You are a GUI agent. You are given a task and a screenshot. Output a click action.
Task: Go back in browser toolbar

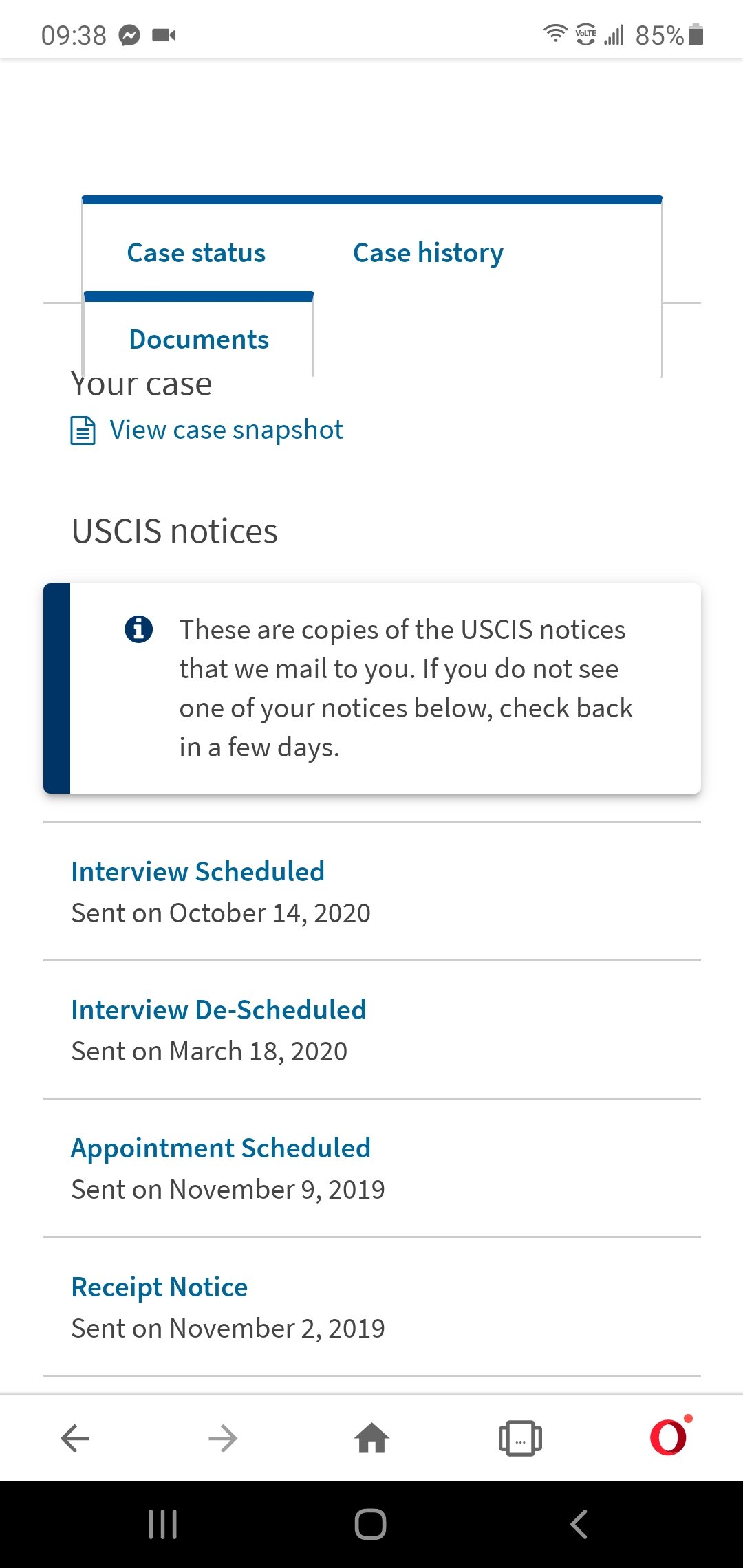(75, 1438)
